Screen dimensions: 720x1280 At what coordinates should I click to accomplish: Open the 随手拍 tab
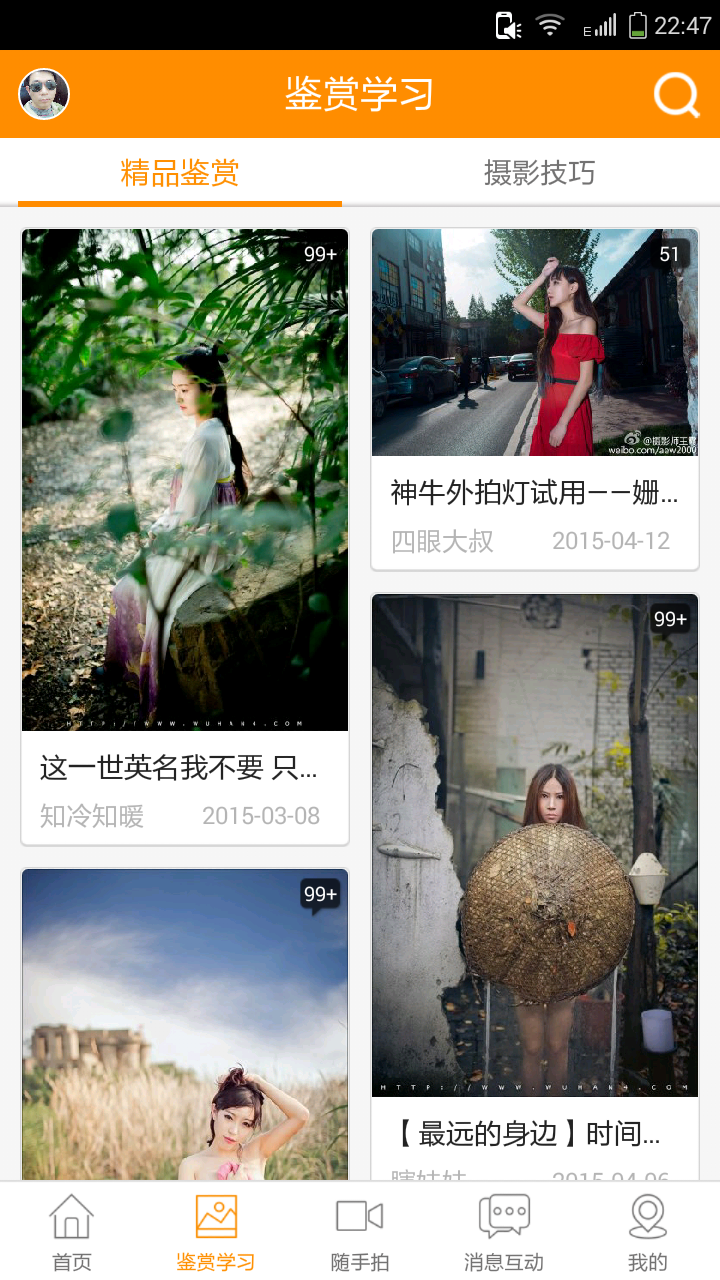(360, 1232)
